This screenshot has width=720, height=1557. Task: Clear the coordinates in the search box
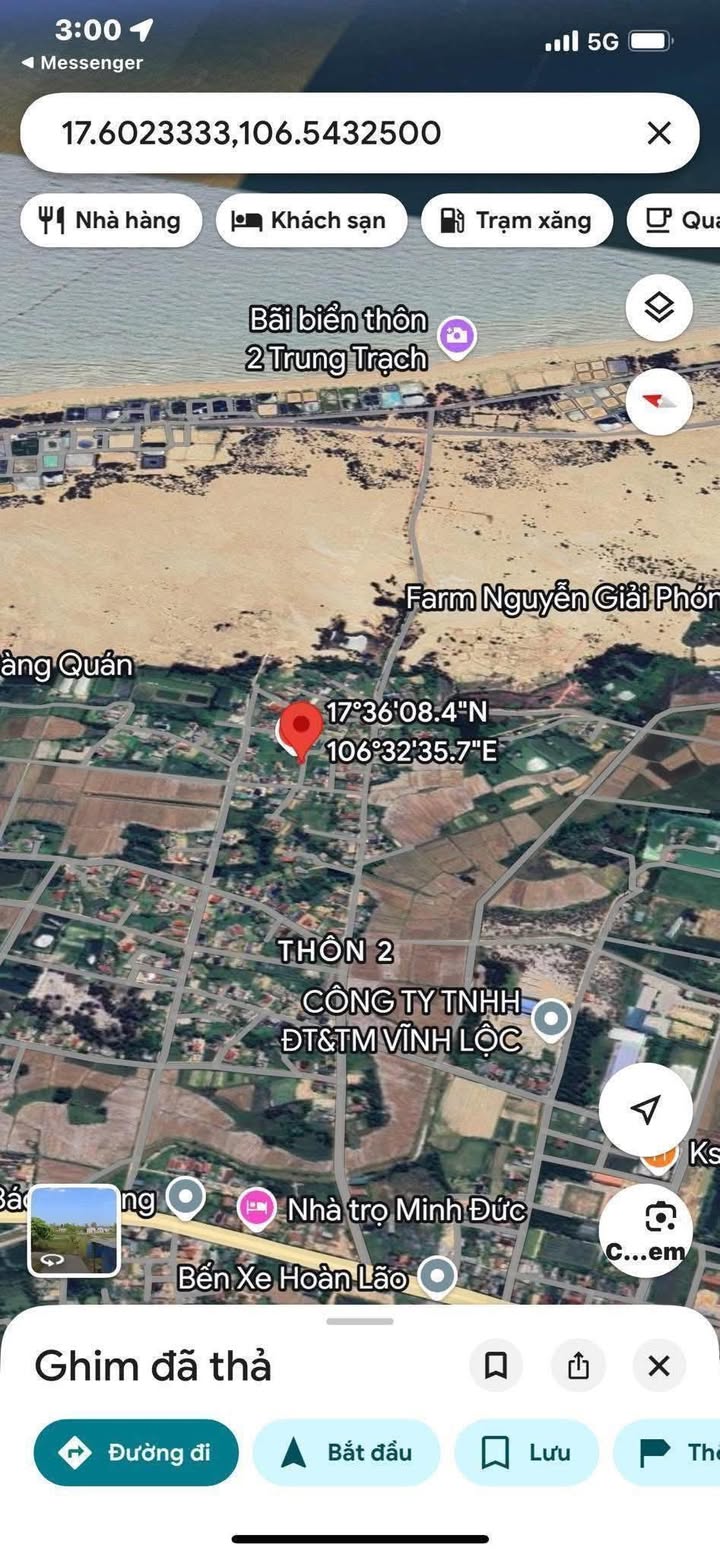tap(658, 133)
